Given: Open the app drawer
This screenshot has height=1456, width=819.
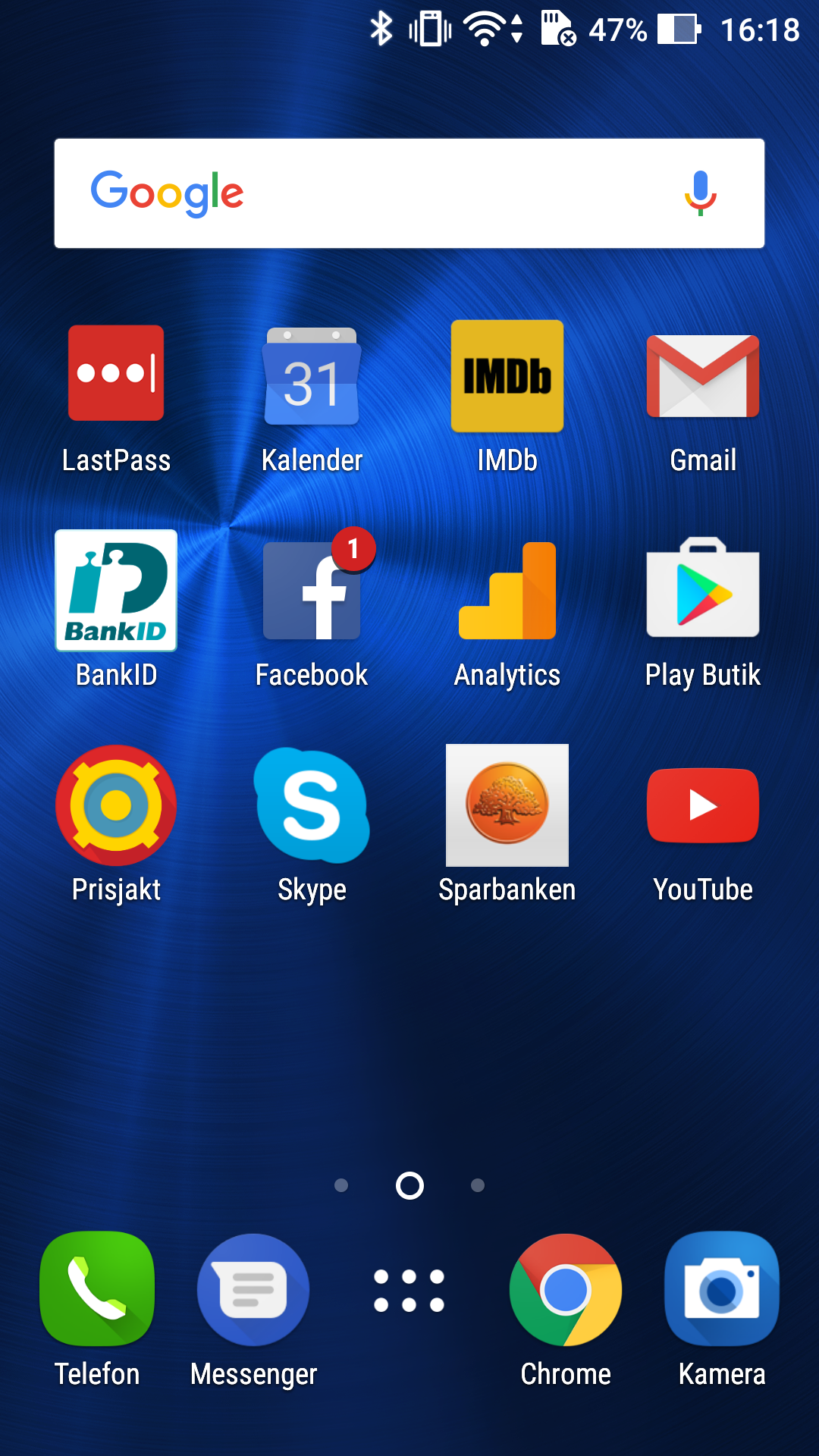Looking at the screenshot, I should (409, 1291).
